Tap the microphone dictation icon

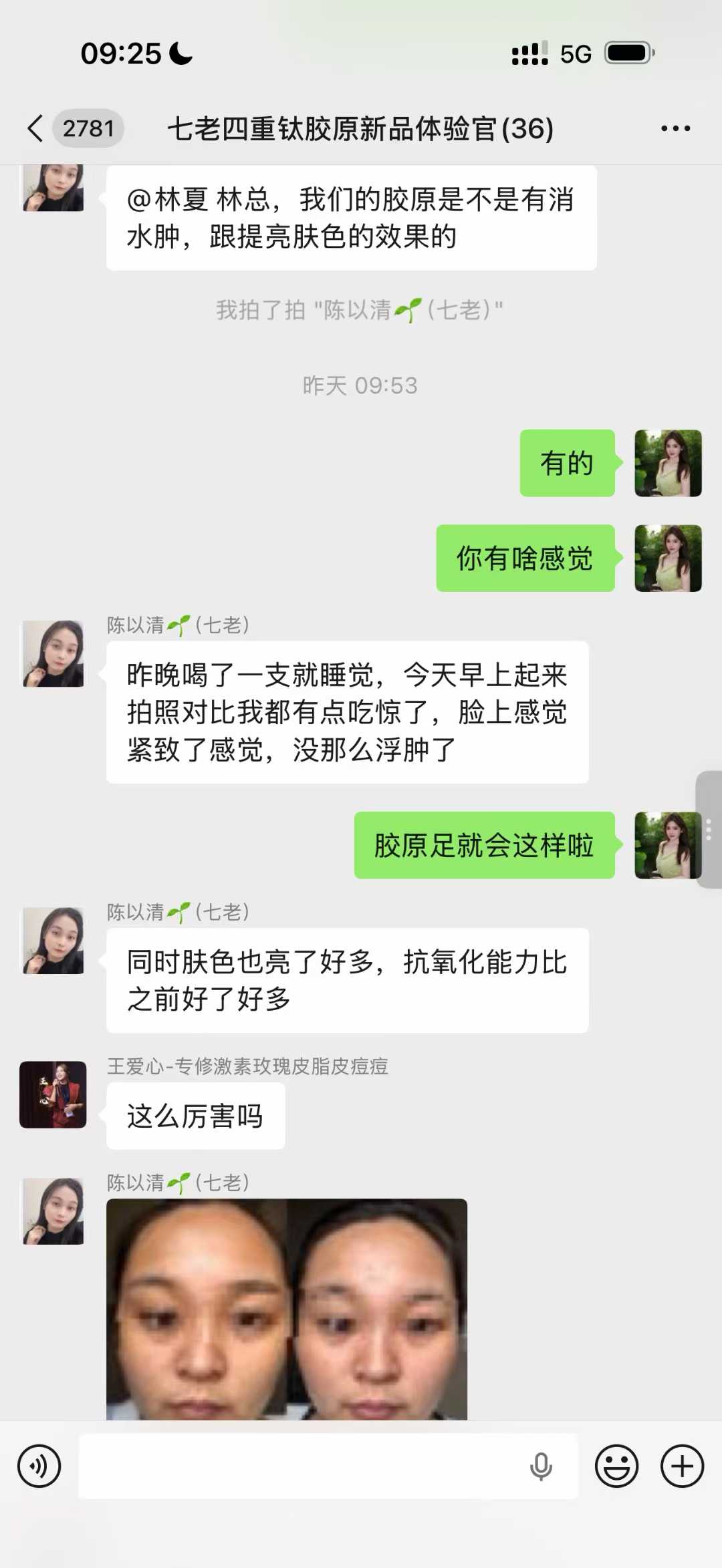pos(541,1466)
